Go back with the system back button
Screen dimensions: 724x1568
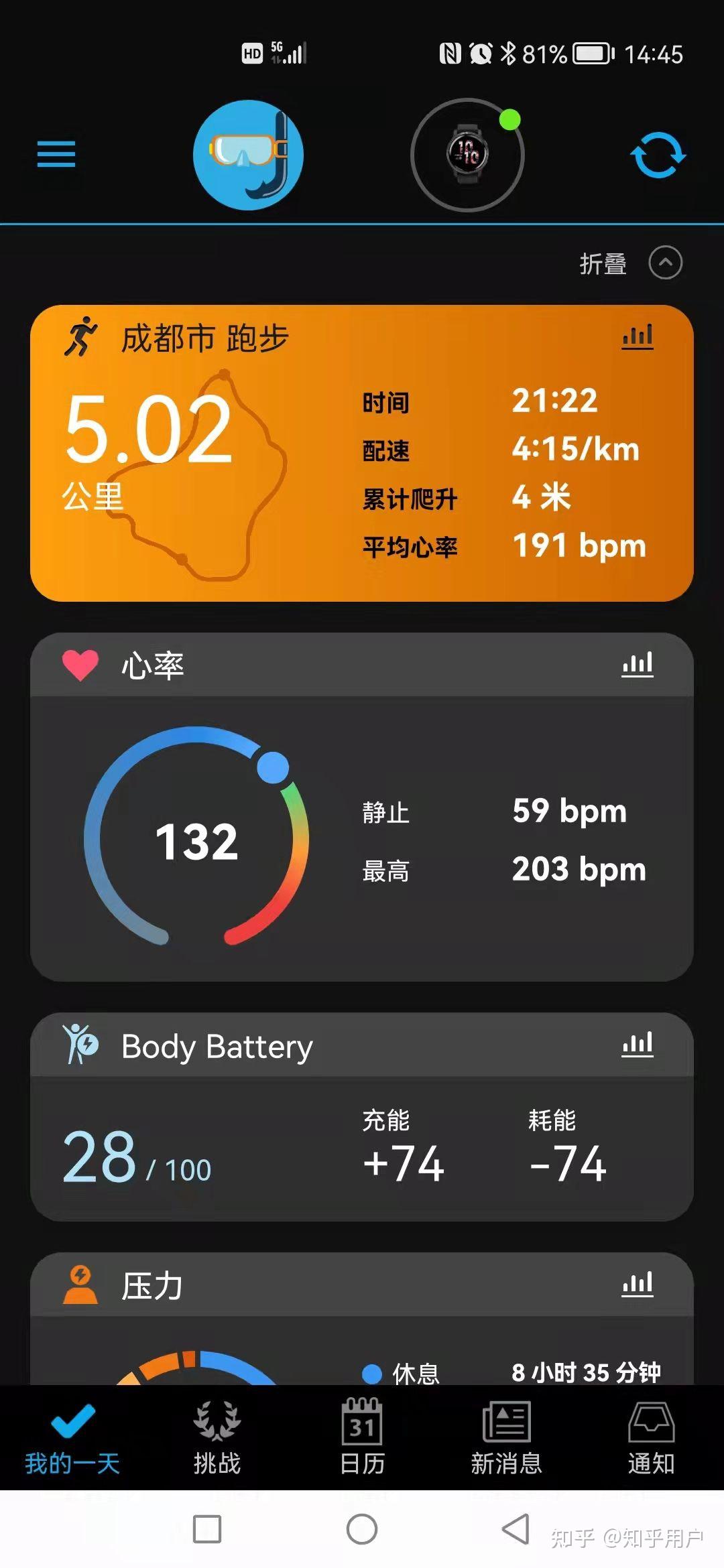click(516, 1529)
